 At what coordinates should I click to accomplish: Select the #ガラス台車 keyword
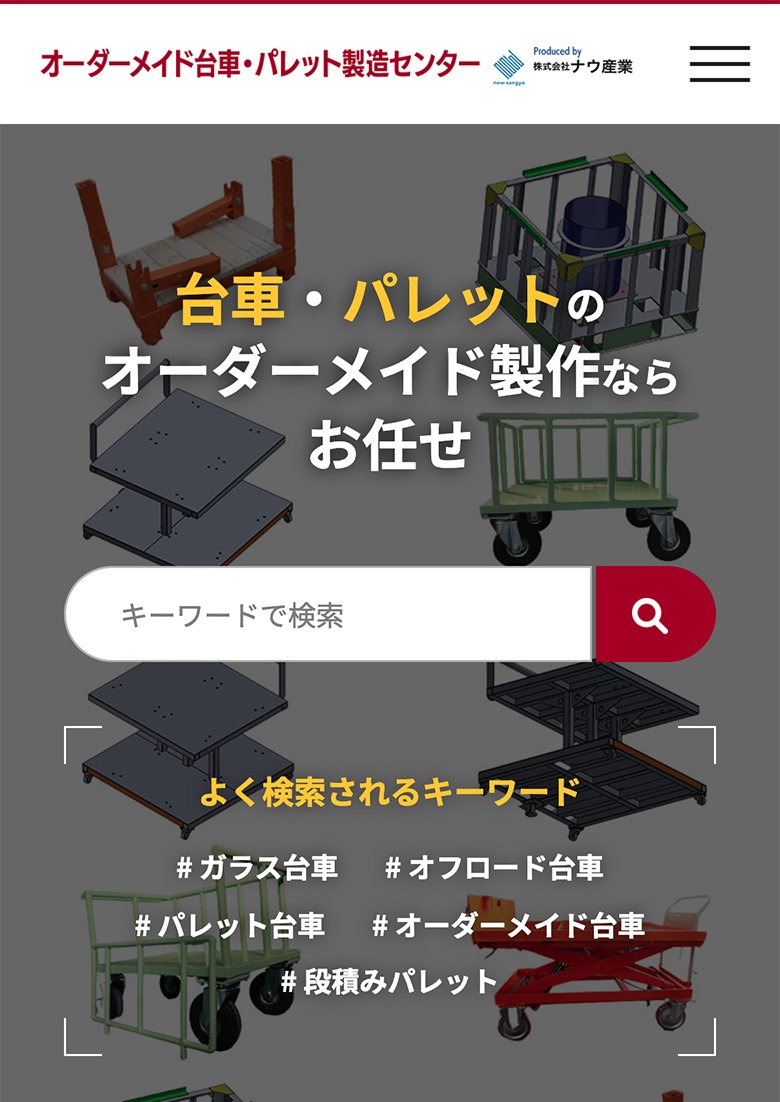[258, 867]
